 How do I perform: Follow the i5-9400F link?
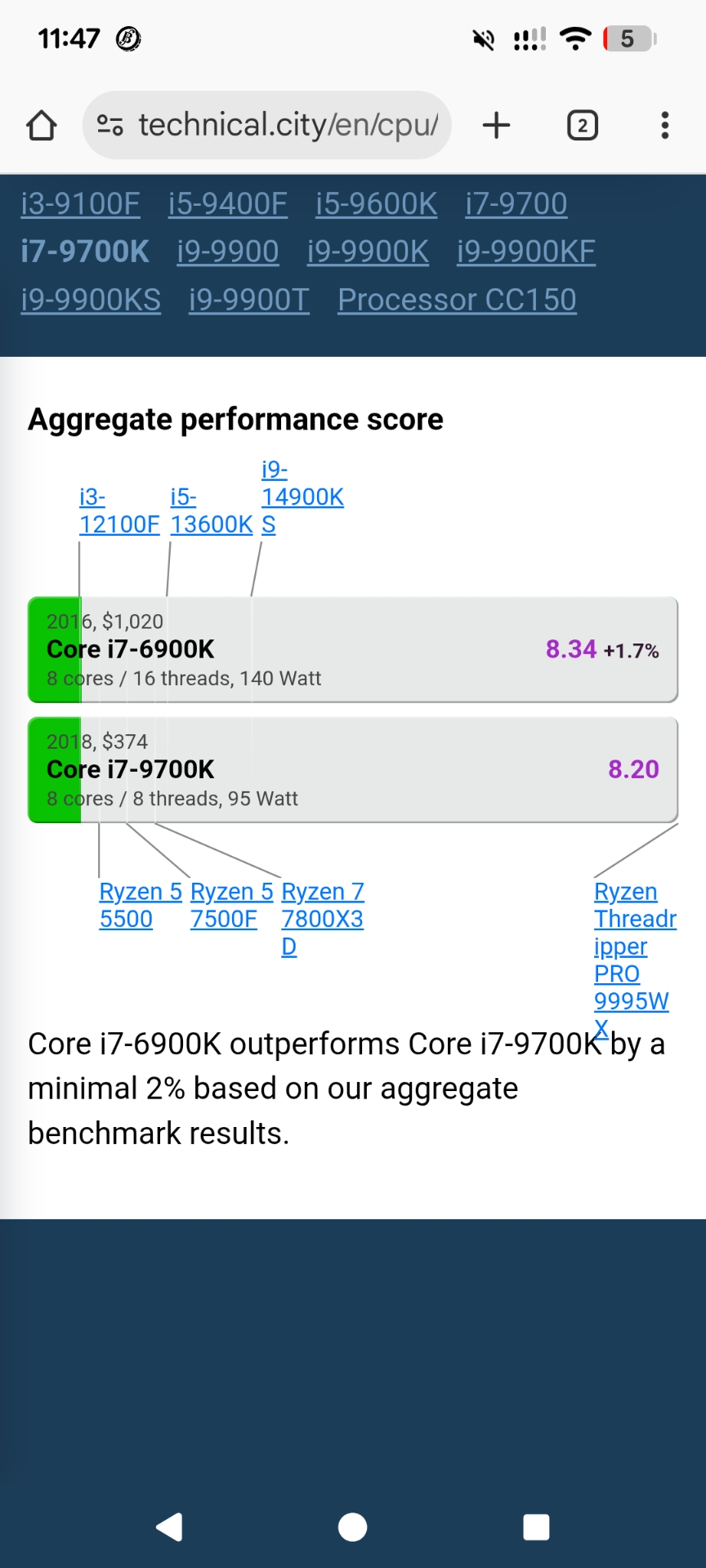click(227, 204)
